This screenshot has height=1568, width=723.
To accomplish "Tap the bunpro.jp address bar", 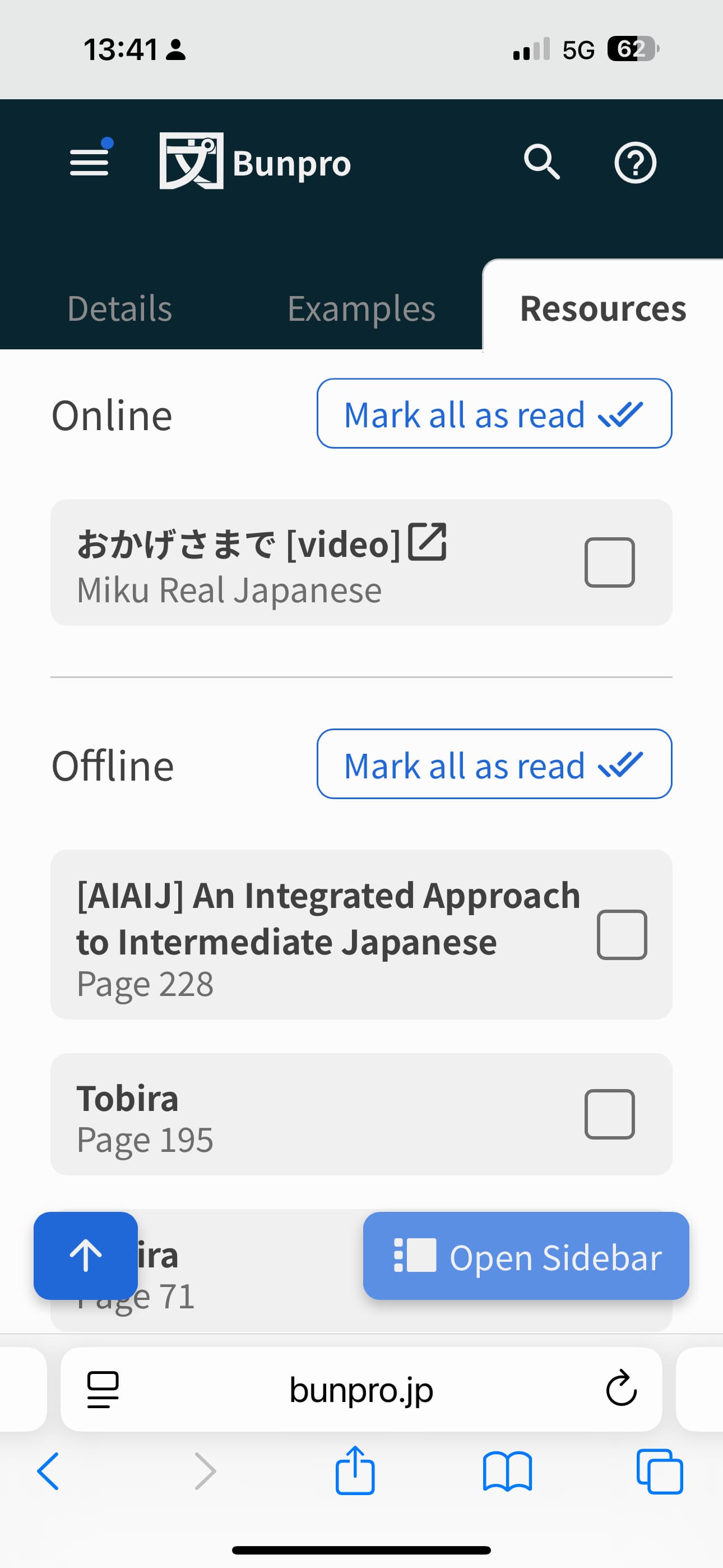I will pyautogui.click(x=361, y=1389).
